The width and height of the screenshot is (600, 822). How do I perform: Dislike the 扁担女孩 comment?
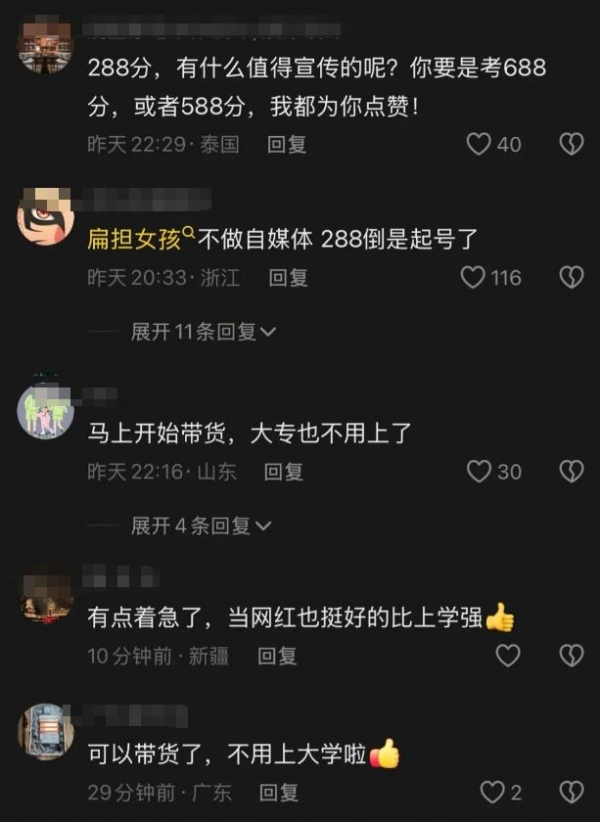pyautogui.click(x=570, y=277)
